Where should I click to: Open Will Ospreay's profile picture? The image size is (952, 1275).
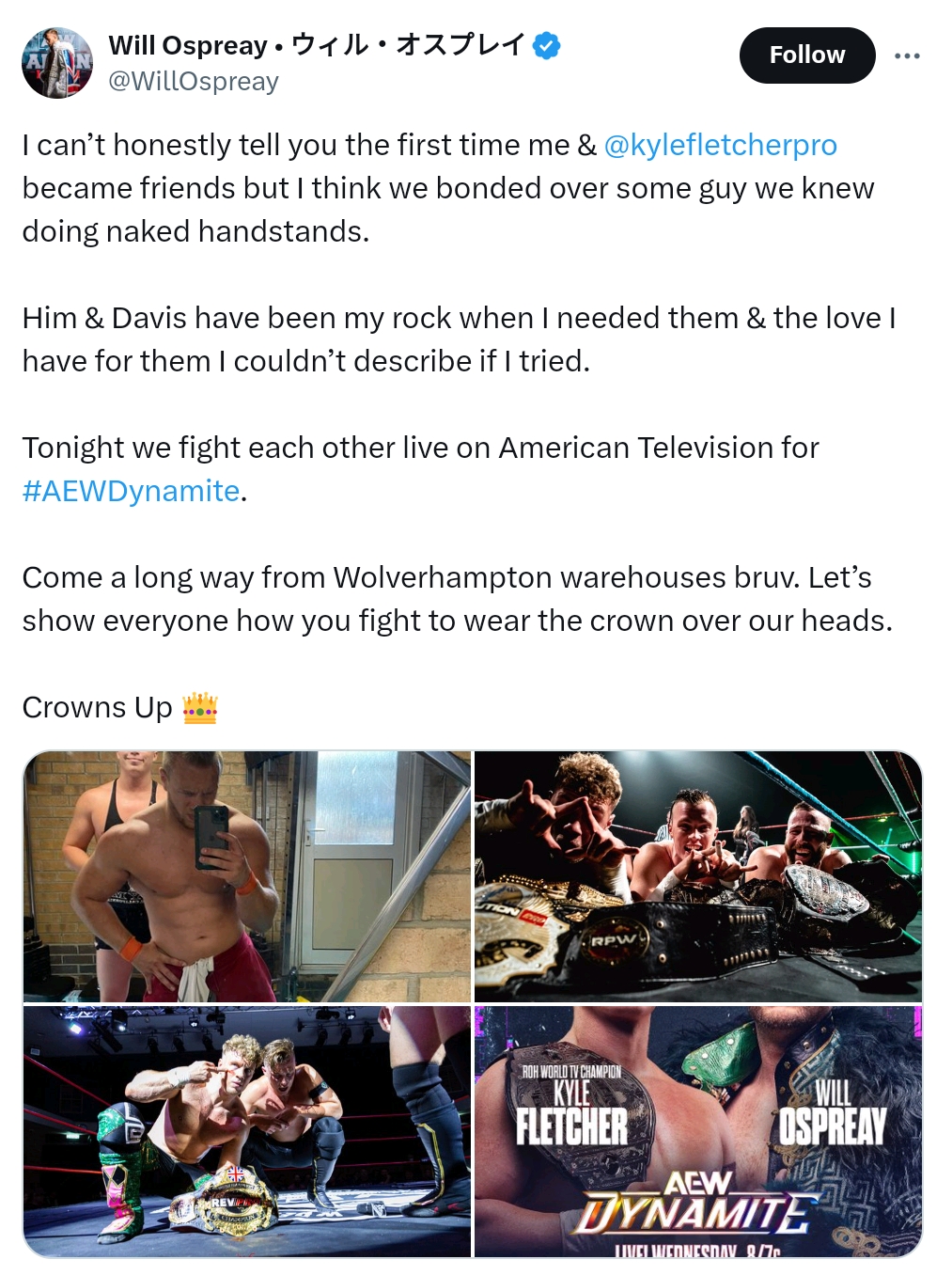coord(57,63)
